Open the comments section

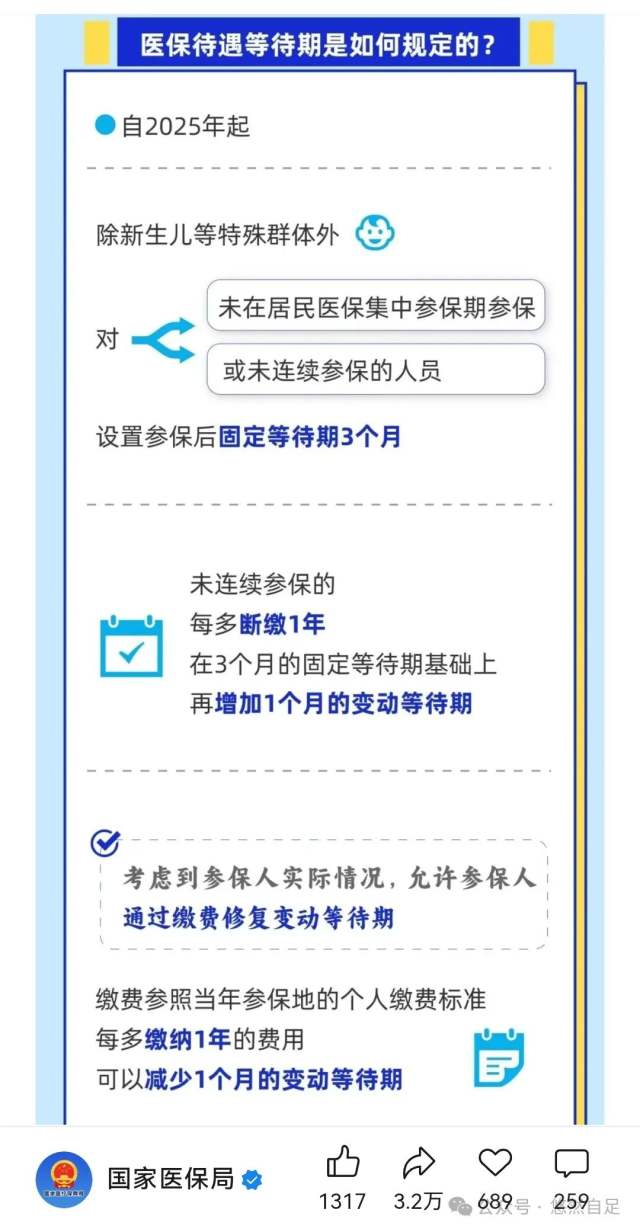(x=571, y=1162)
